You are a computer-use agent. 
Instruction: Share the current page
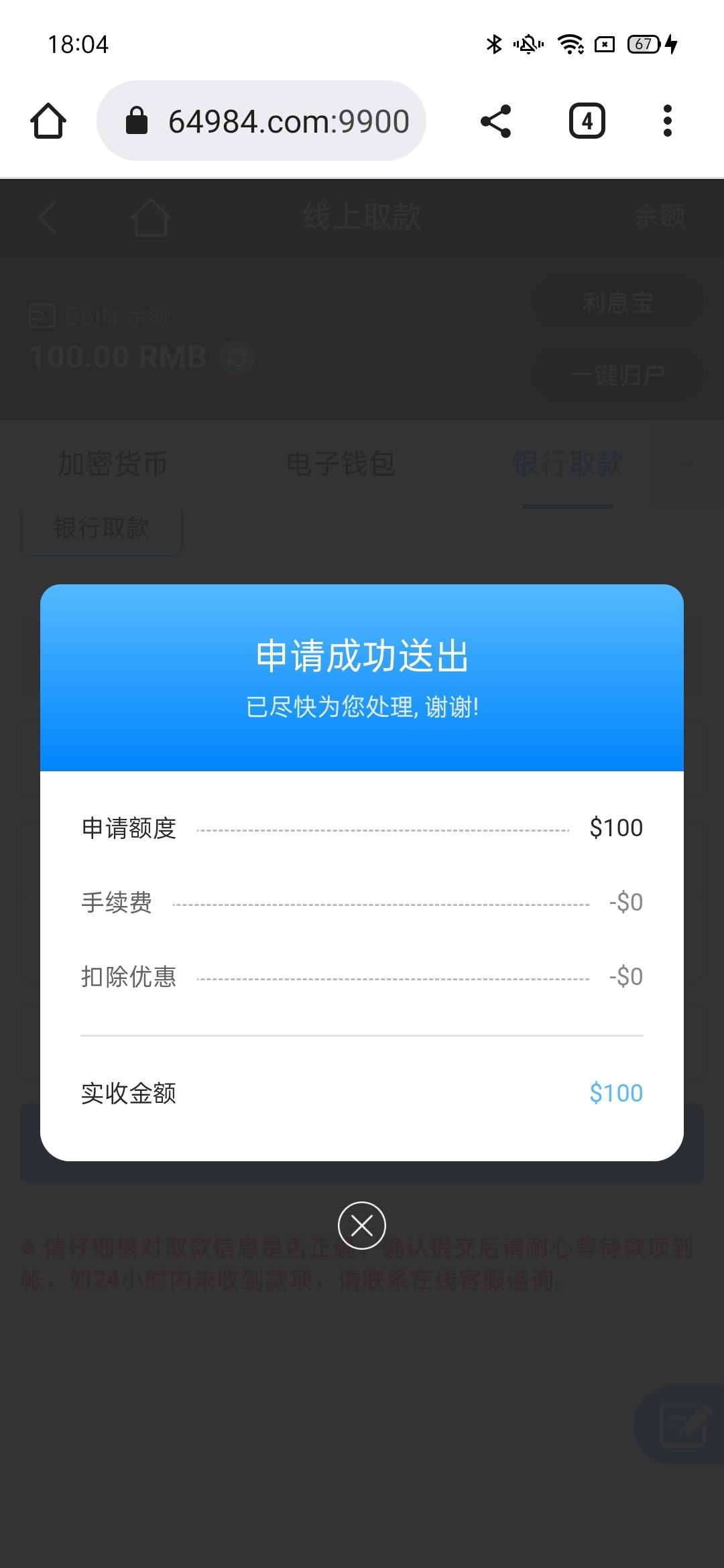tap(496, 121)
